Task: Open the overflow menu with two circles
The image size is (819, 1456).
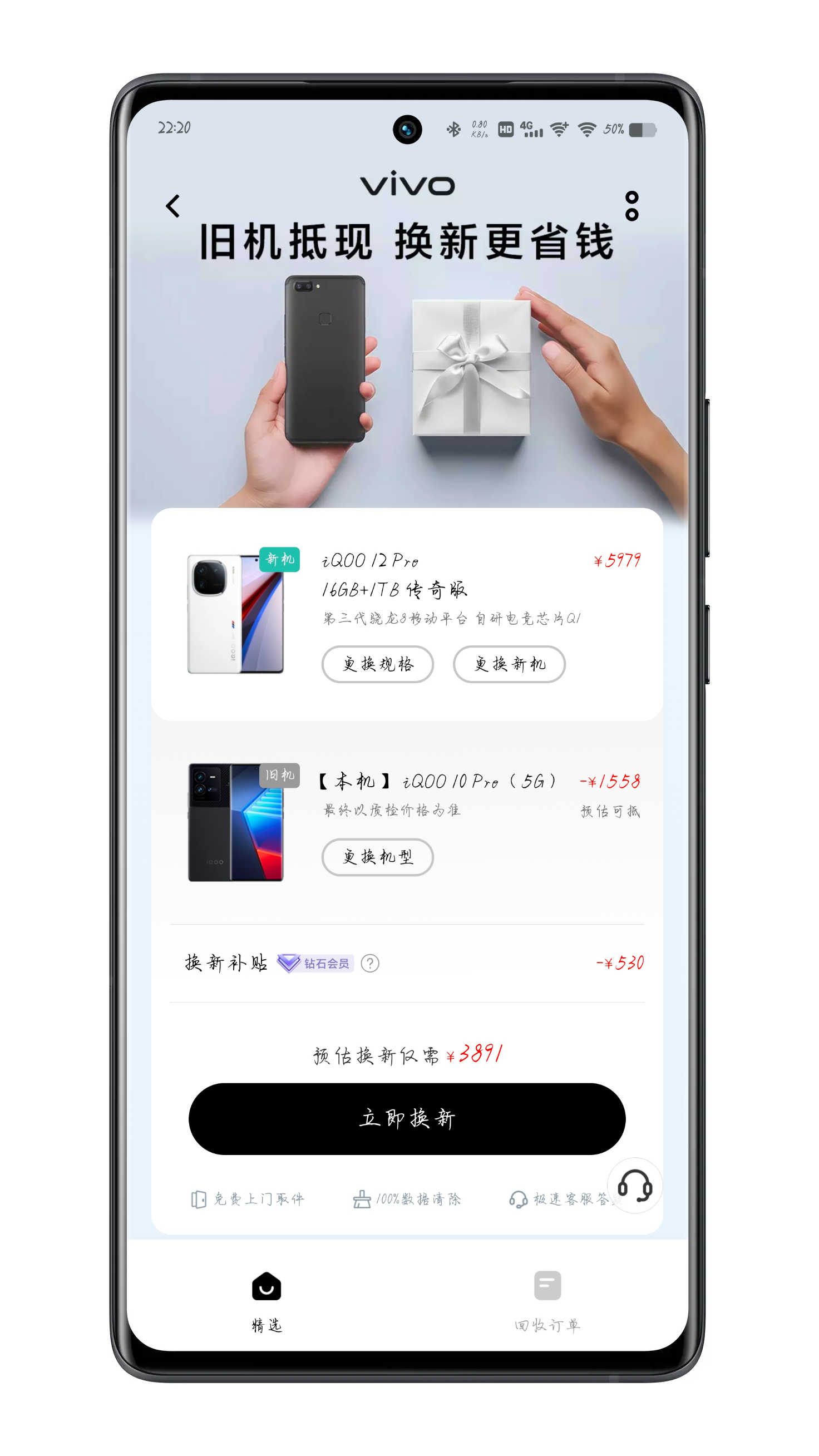Action: (631, 206)
